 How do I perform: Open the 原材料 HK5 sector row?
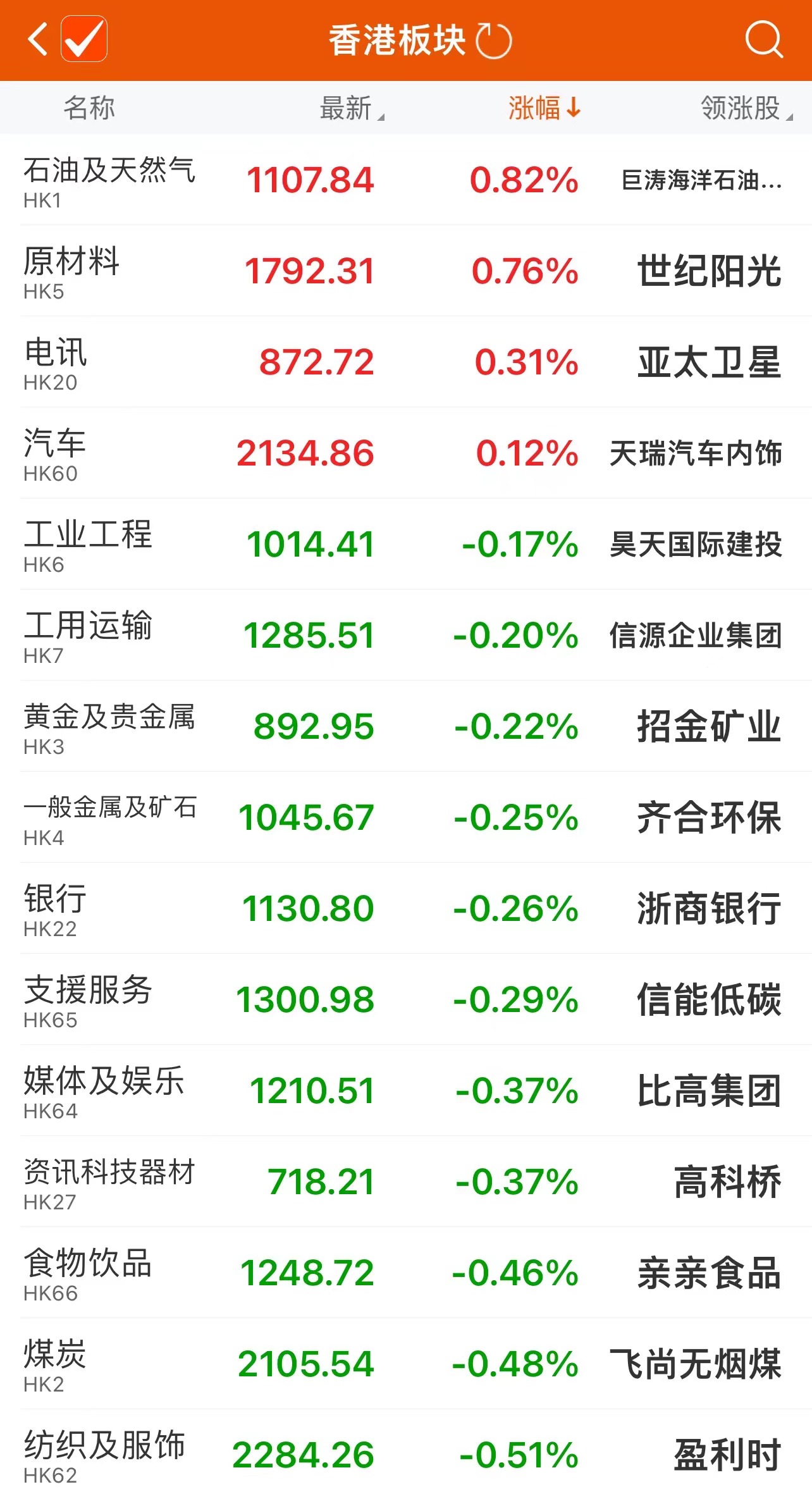pyautogui.click(x=71, y=271)
